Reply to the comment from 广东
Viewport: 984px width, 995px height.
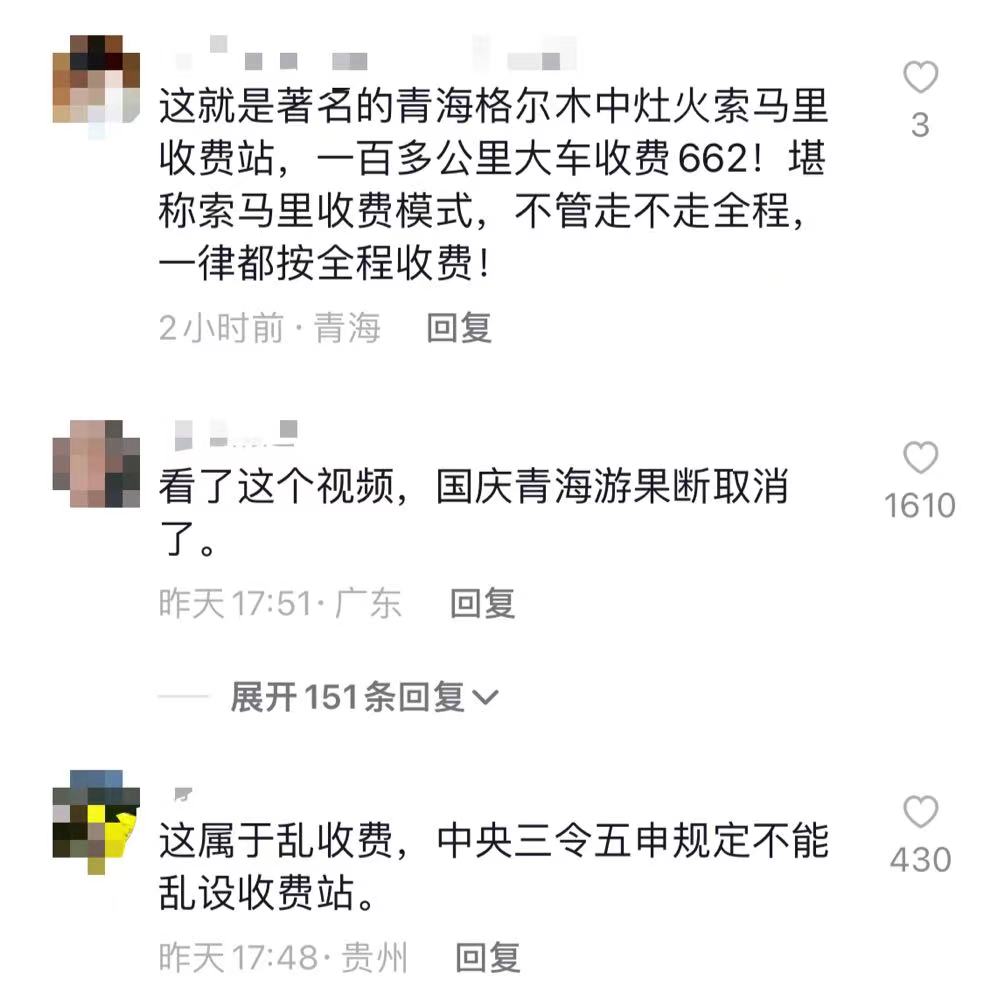[x=482, y=603]
